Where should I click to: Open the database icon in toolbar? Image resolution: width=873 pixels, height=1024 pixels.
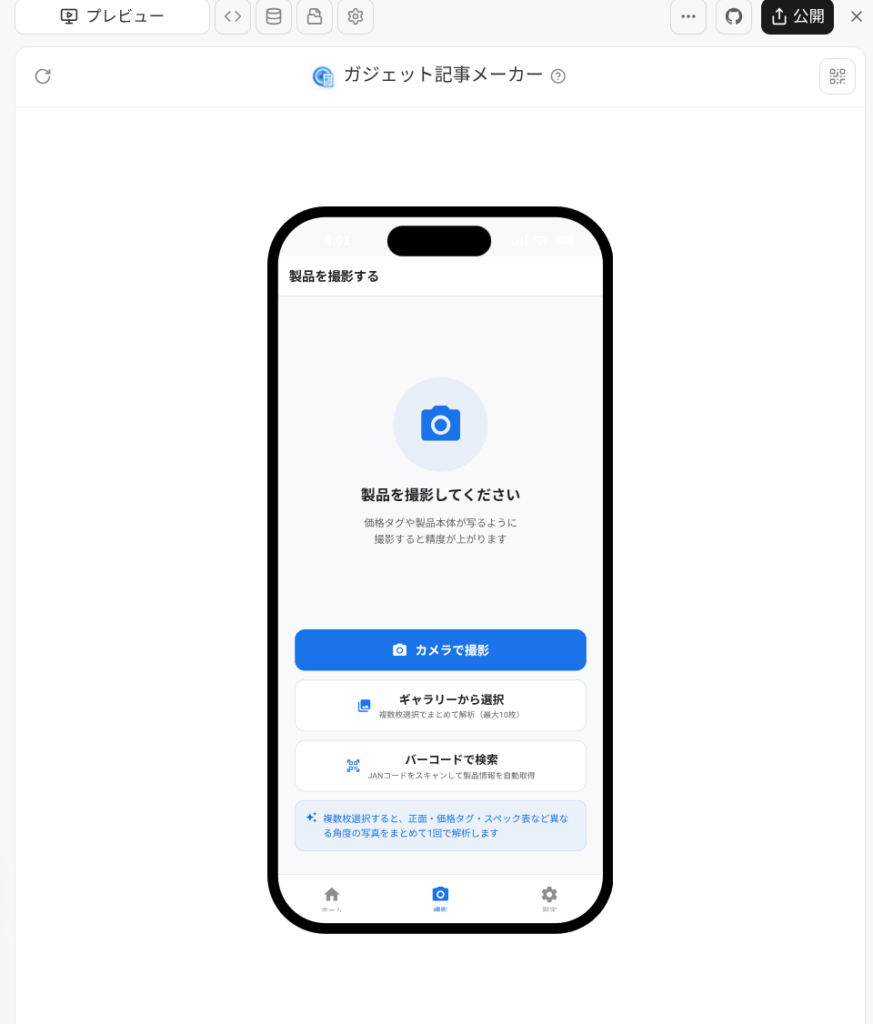273,16
